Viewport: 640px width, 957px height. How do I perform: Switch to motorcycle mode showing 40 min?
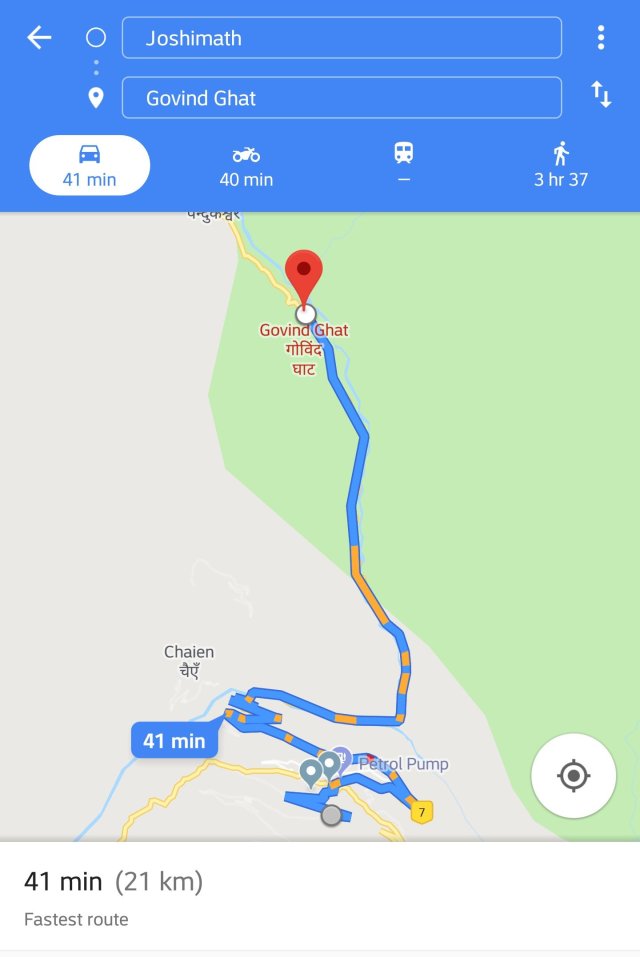pos(246,165)
